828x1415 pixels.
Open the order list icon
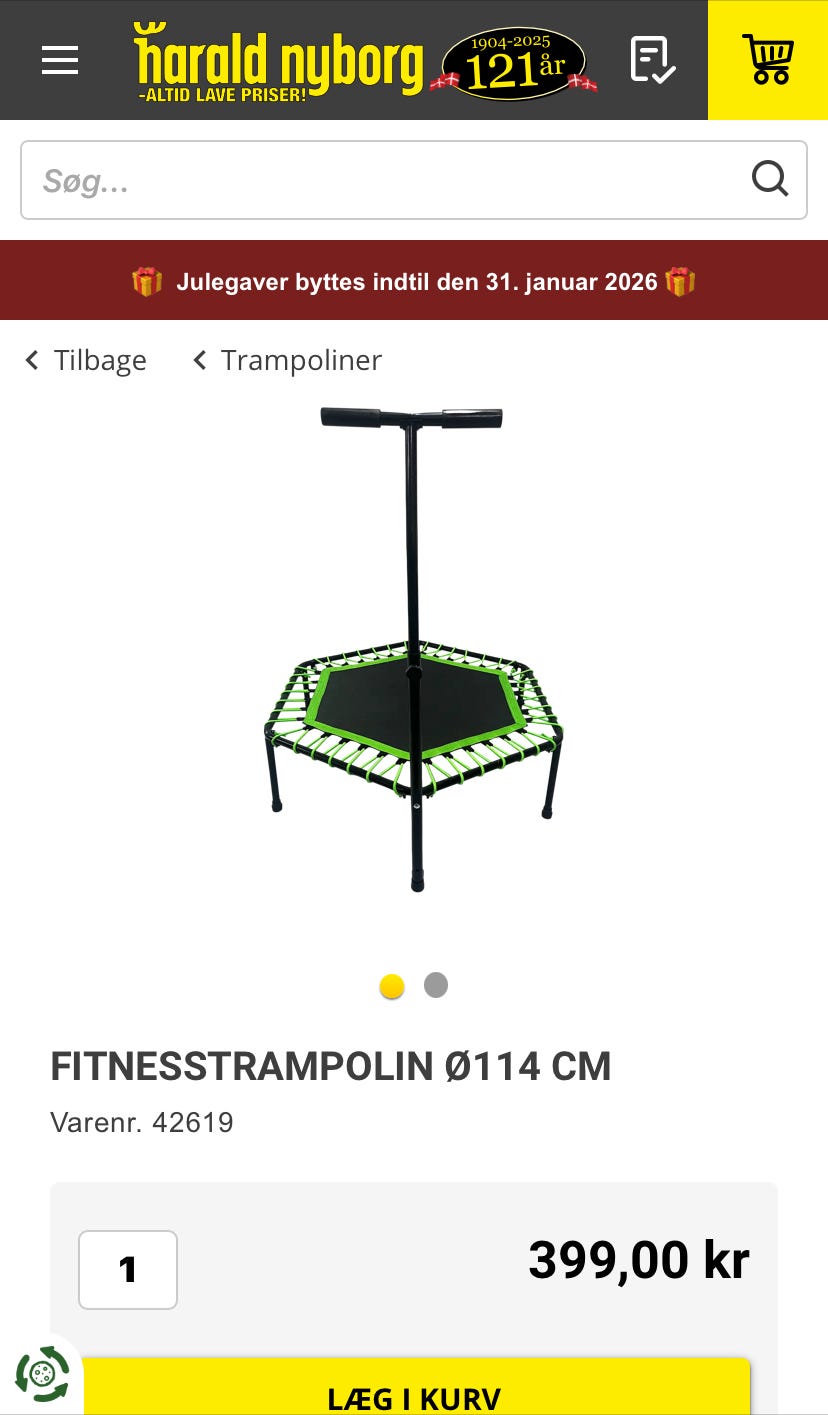pos(654,59)
